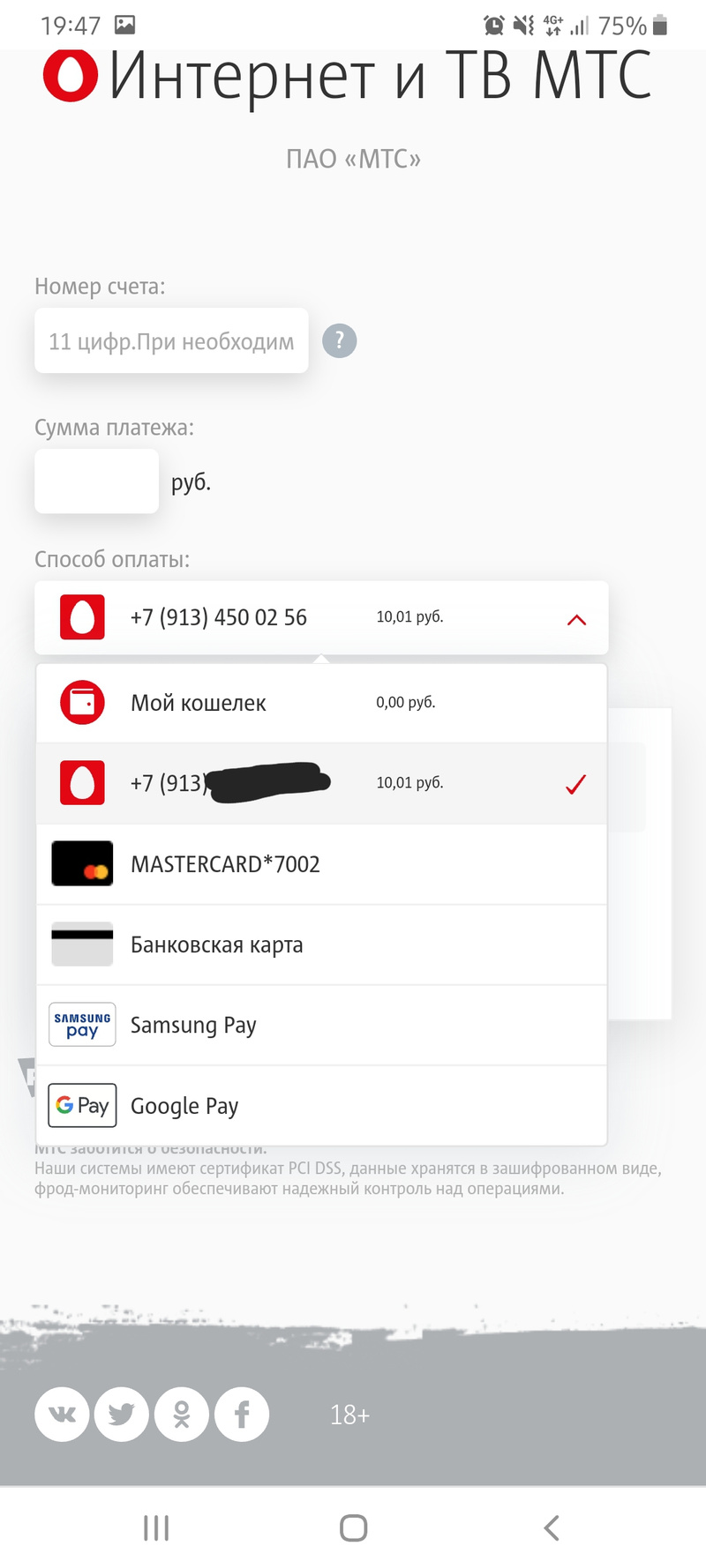The width and height of the screenshot is (706, 1568).
Task: Open the Odnoklassniki social page
Action: pos(182,1415)
